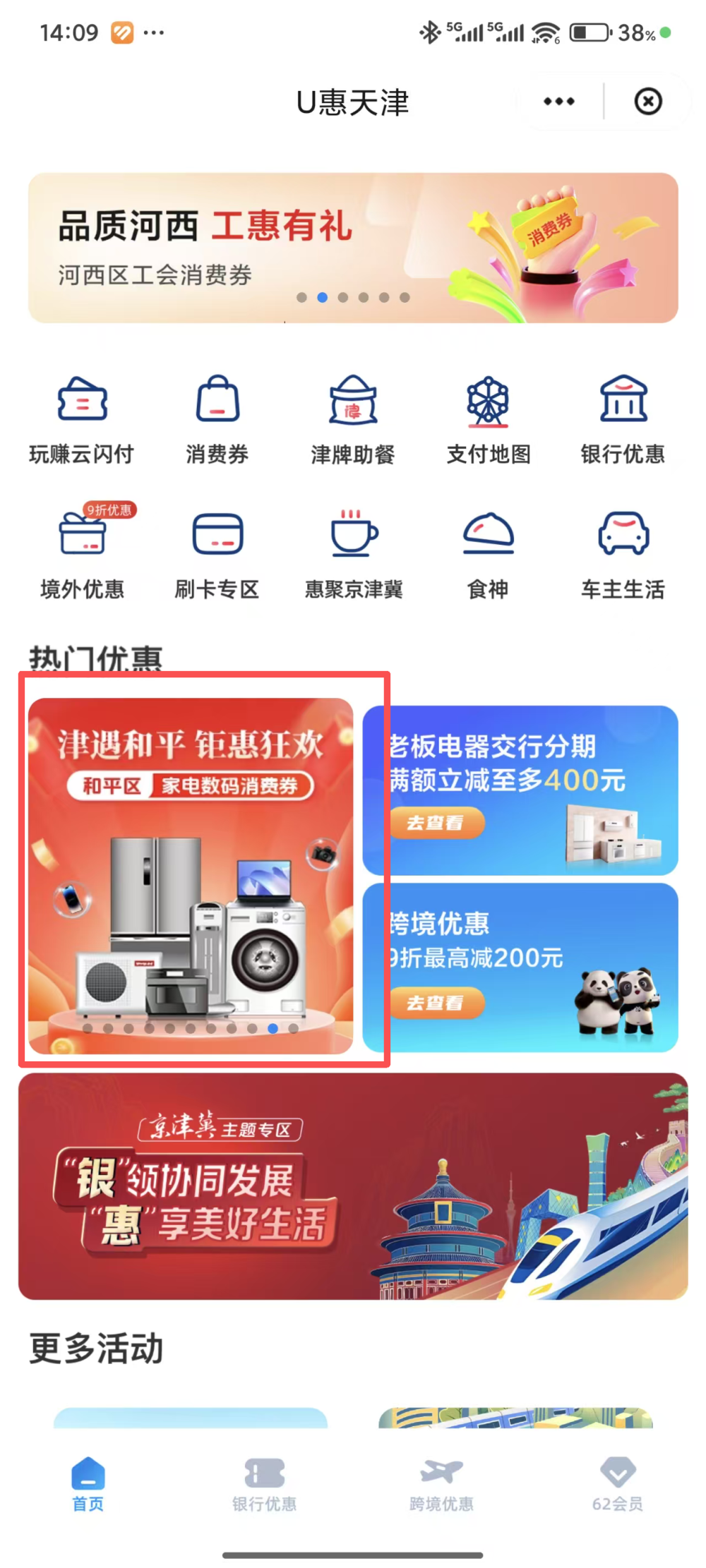Tap 去查看 on 老板电器交行分期 offer

(x=438, y=823)
